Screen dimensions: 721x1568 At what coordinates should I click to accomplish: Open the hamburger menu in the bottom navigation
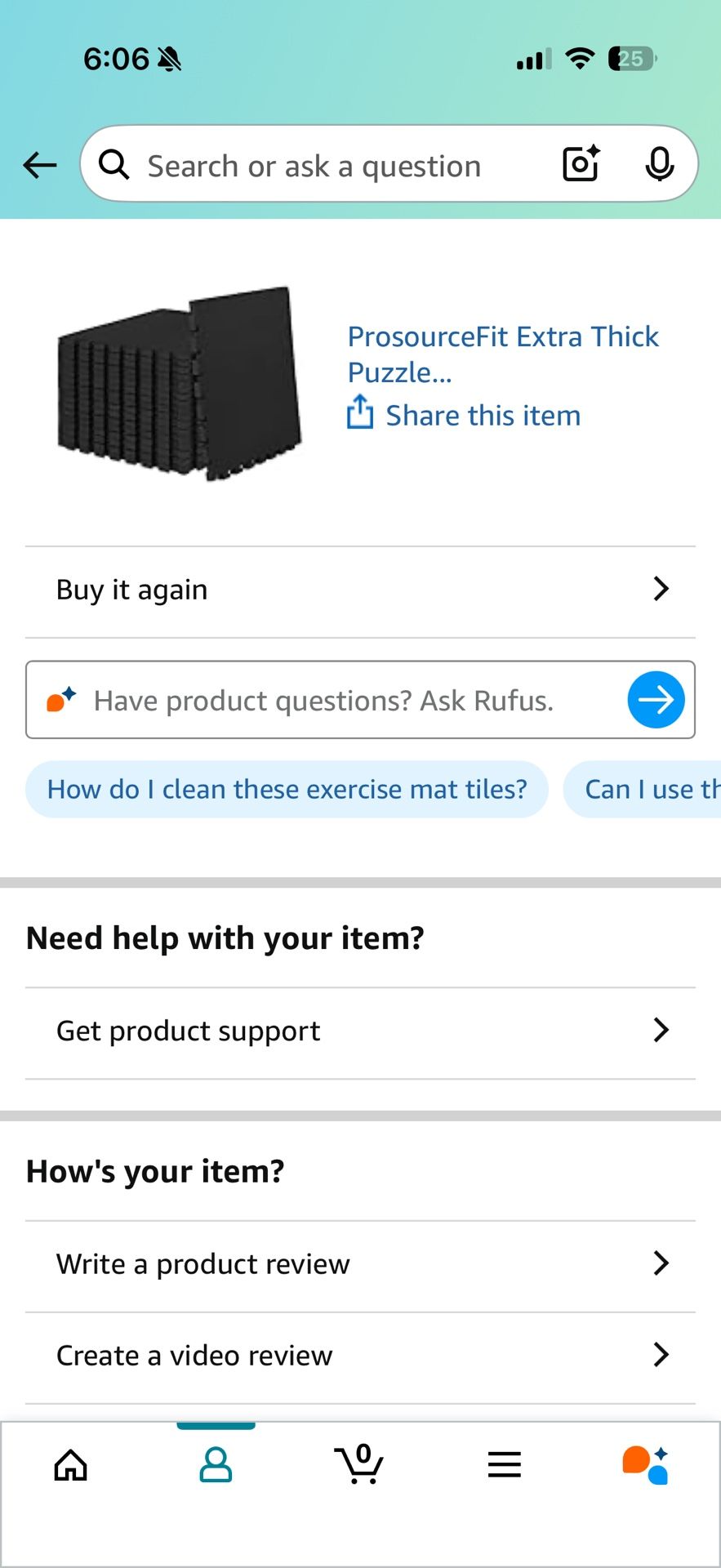504,1463
